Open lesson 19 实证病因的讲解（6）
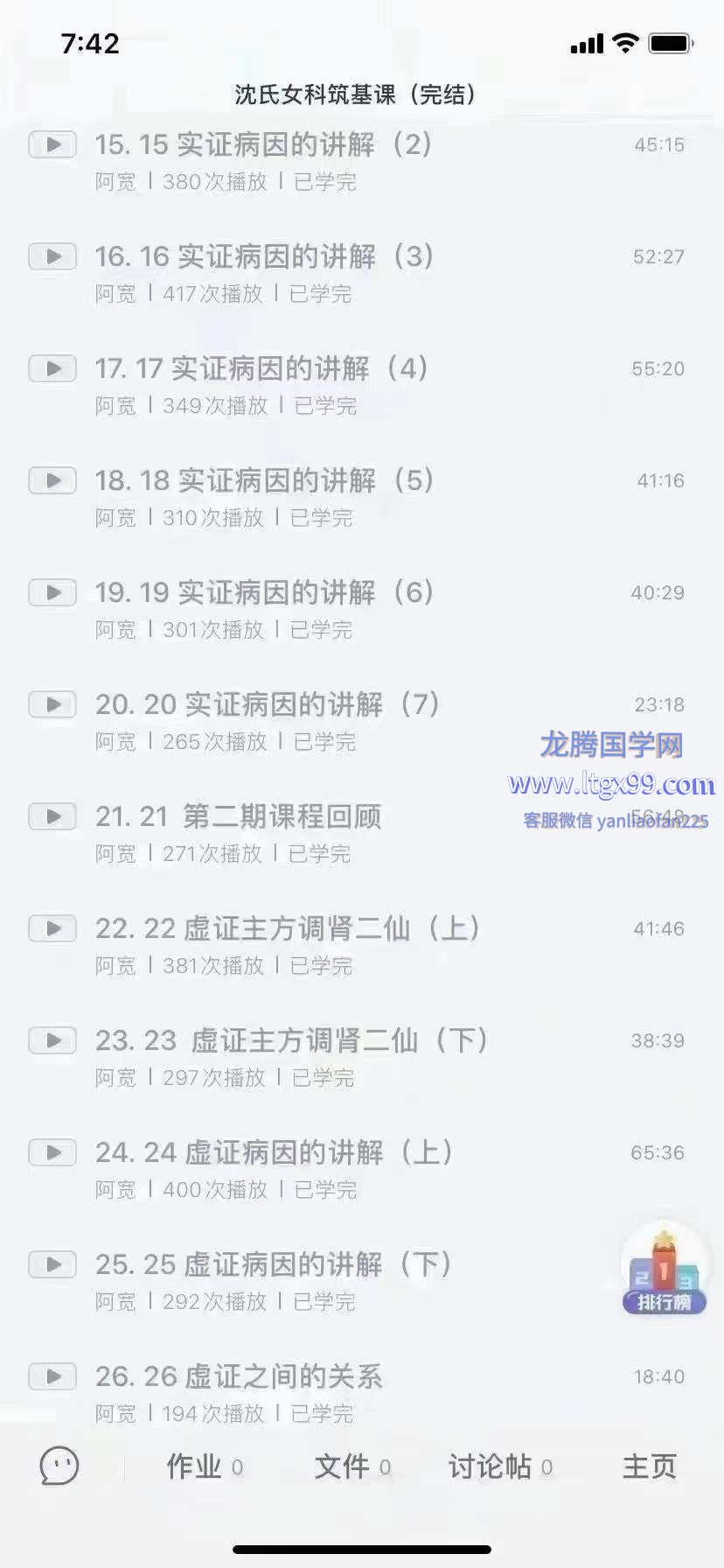Viewport: 724px width, 1568px height. click(x=262, y=593)
